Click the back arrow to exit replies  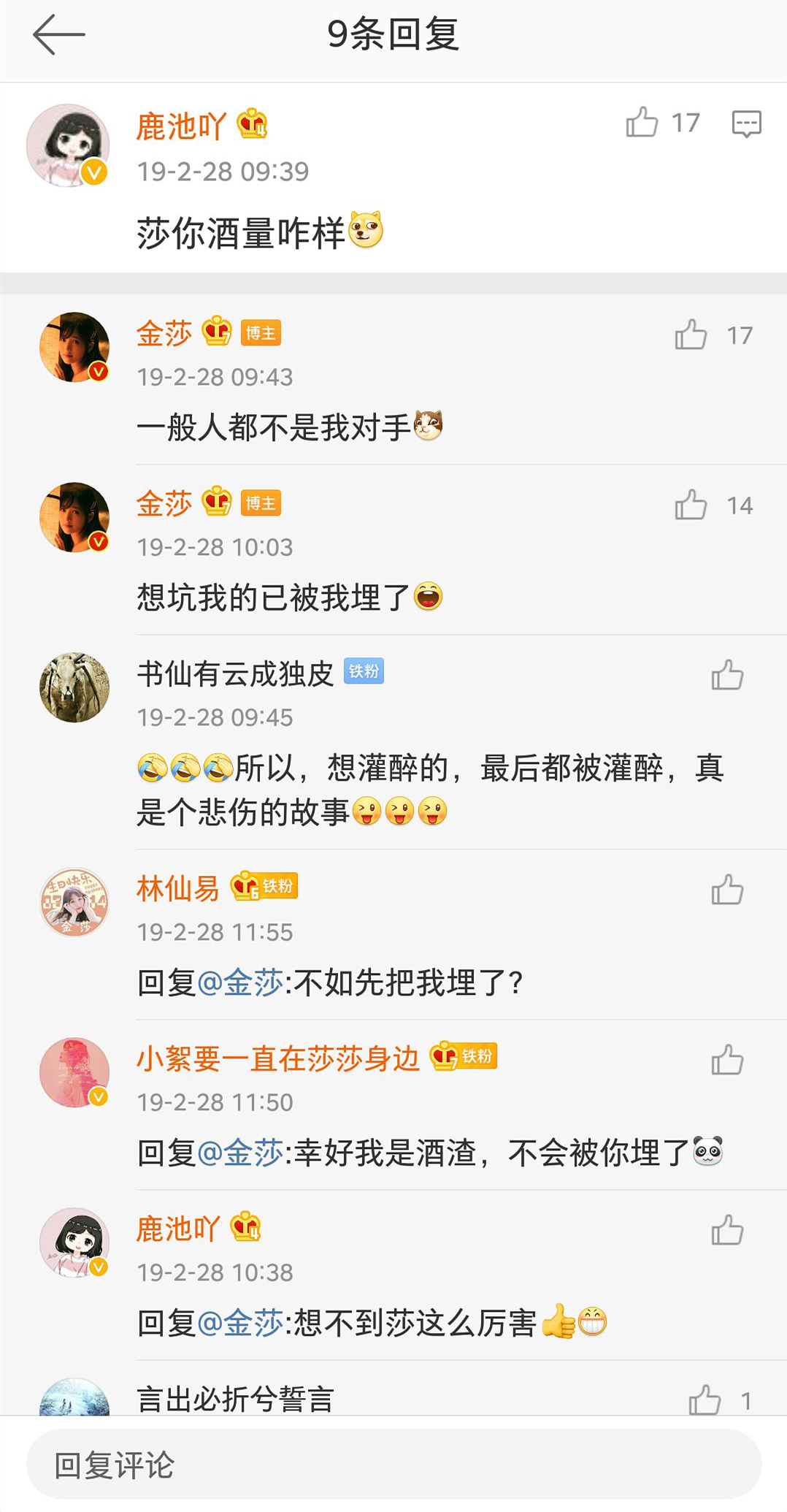pos(59,35)
